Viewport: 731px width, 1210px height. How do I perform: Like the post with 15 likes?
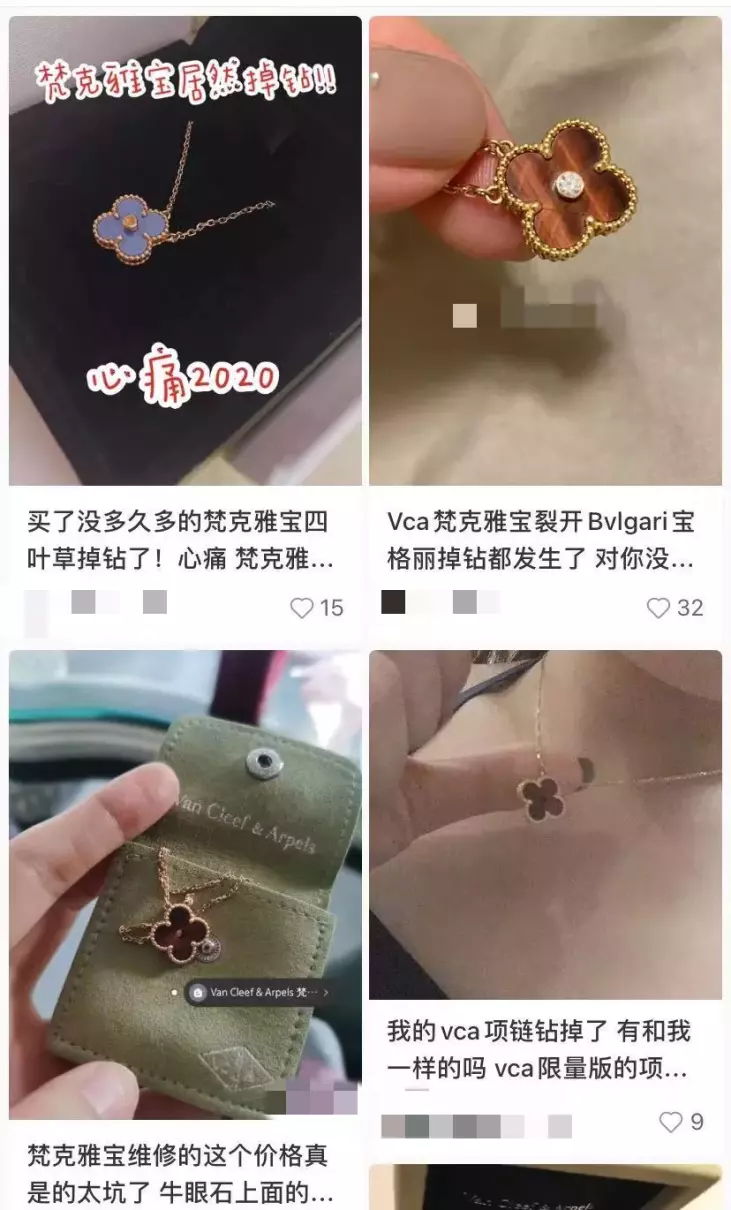coord(302,607)
